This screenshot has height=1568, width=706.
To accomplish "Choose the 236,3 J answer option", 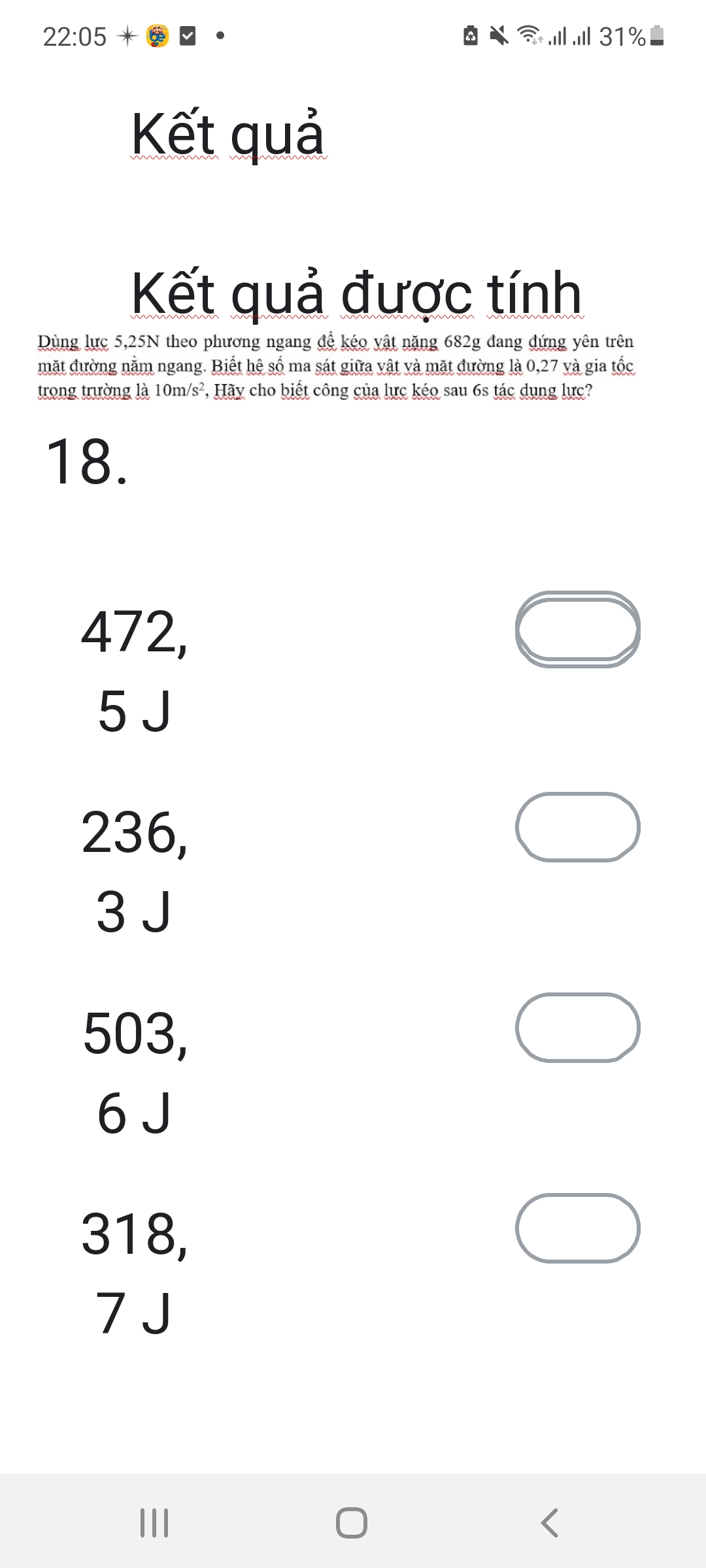I will [577, 827].
